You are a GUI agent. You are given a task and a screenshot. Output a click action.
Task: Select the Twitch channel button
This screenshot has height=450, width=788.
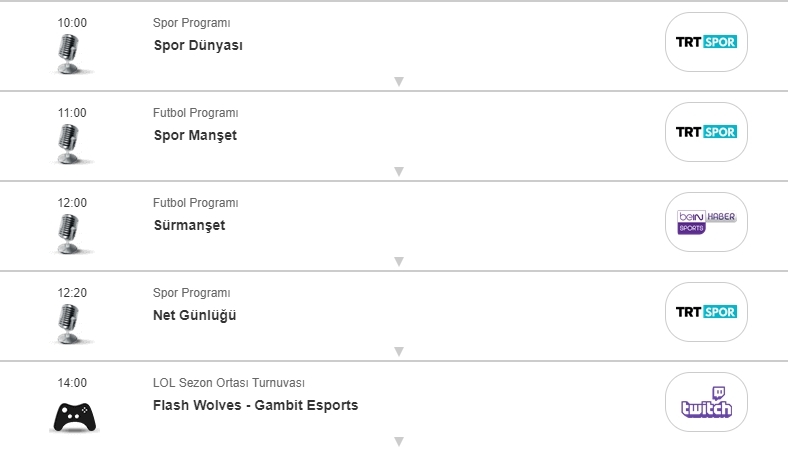click(706, 402)
